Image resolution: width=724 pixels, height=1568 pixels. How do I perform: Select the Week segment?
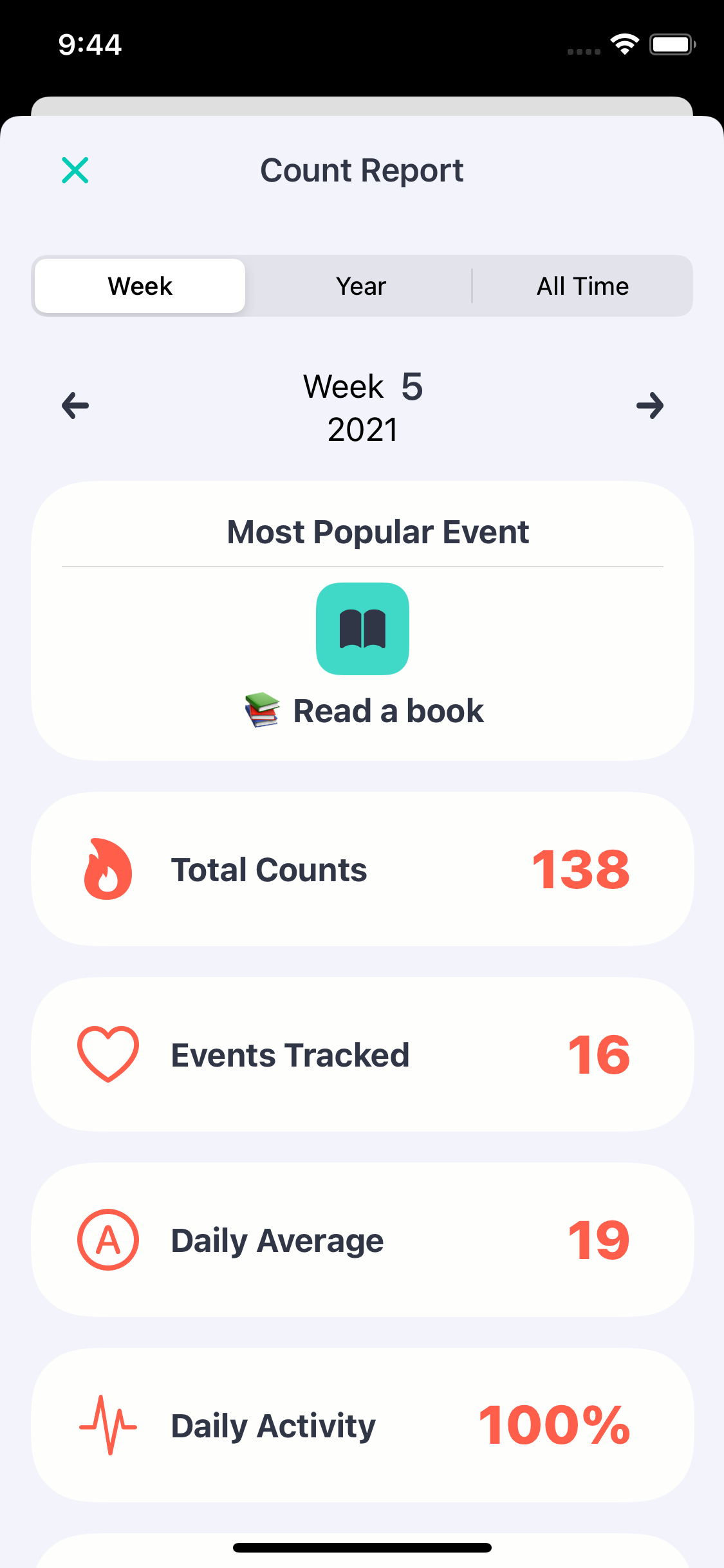click(140, 286)
